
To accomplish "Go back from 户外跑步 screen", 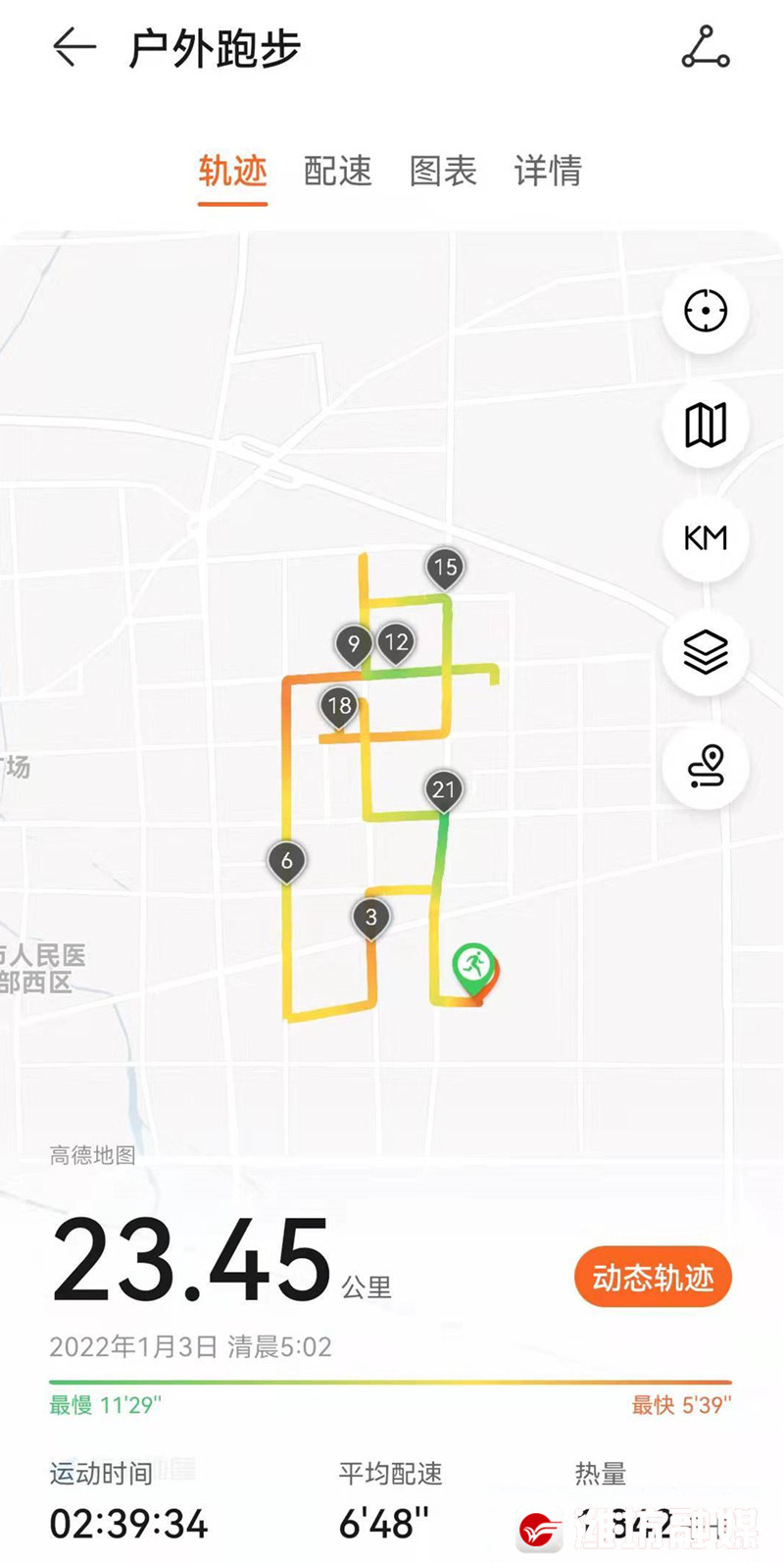I will [x=74, y=47].
